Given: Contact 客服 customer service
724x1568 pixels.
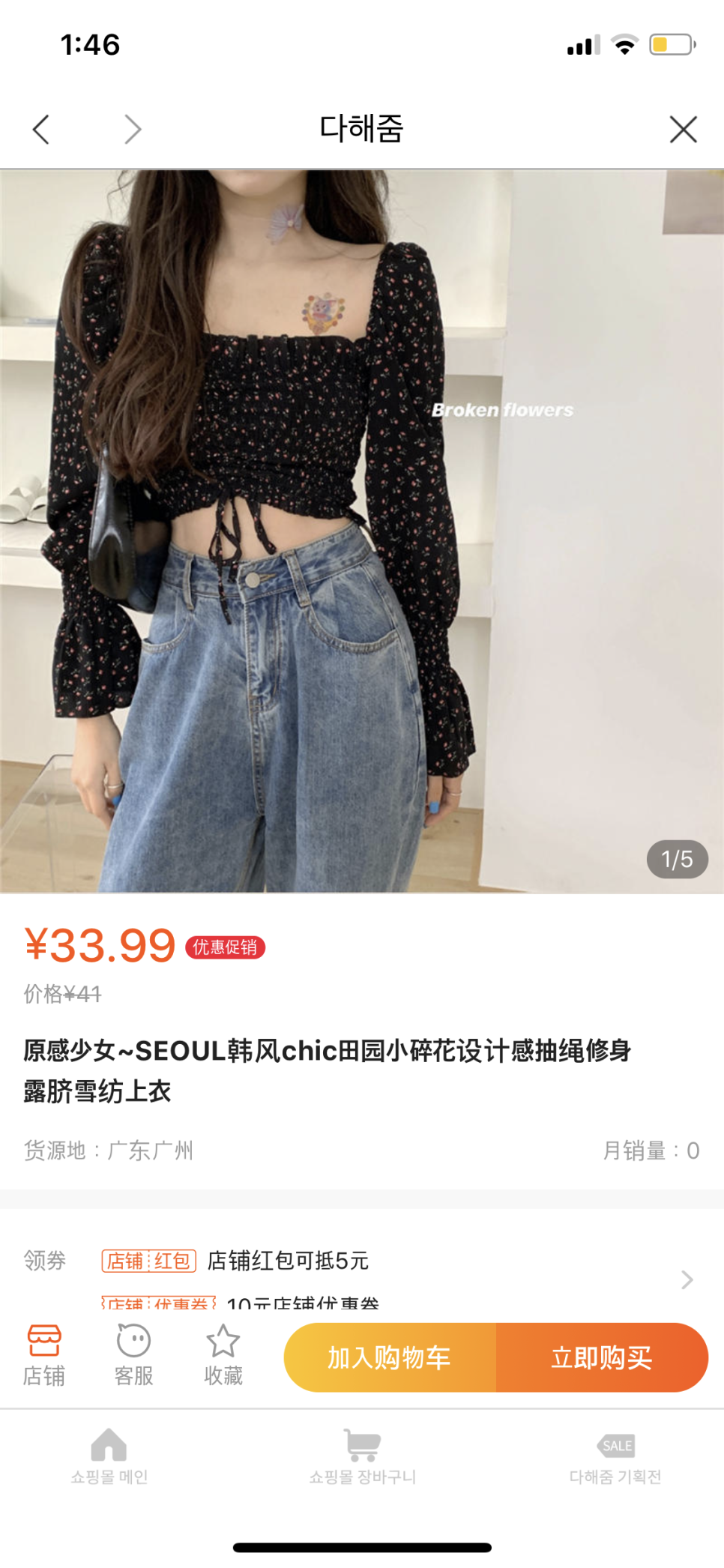Looking at the screenshot, I should [x=133, y=1355].
